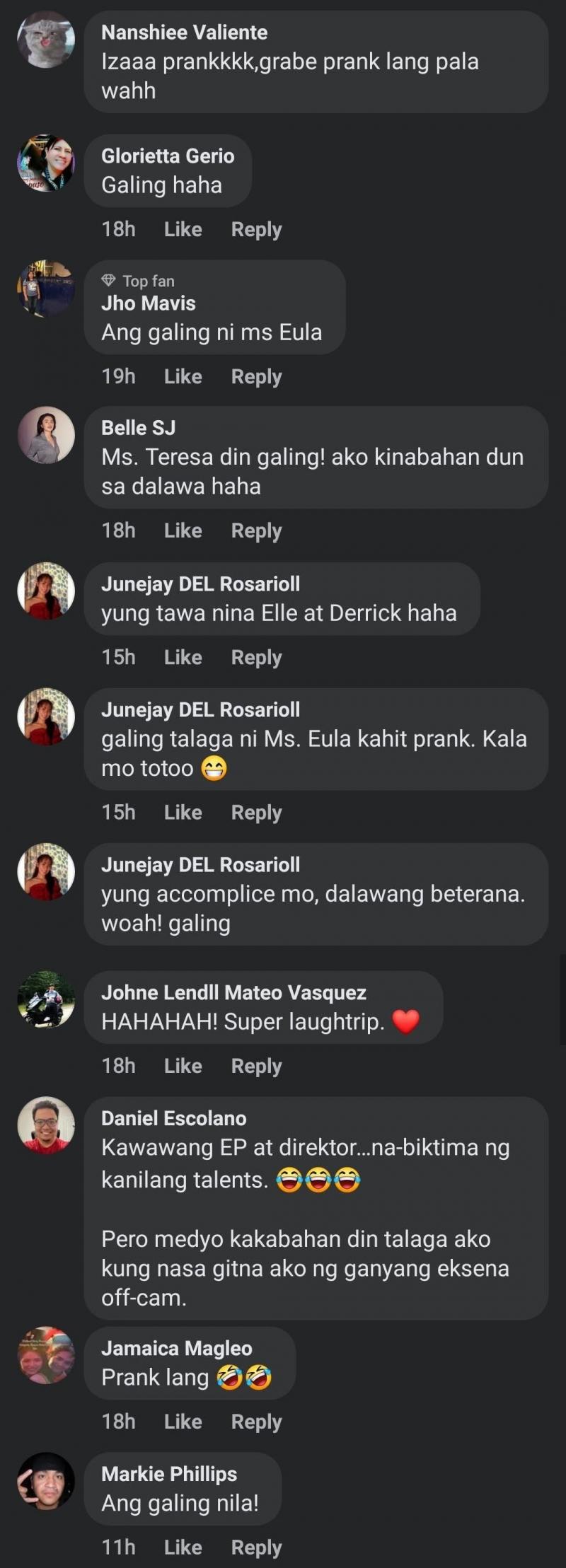Like Glorietta Gerio's comment
The image size is (566, 1568).
tap(183, 229)
